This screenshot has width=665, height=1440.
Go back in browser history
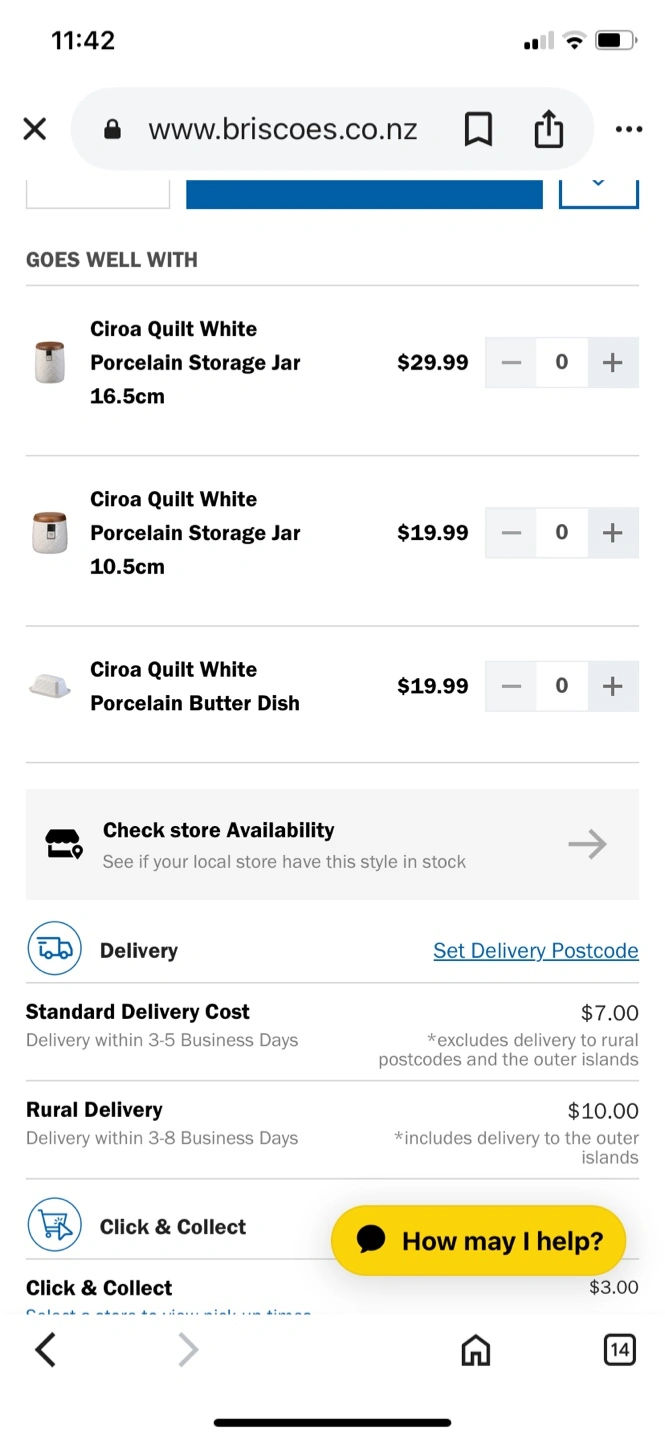coord(45,1350)
